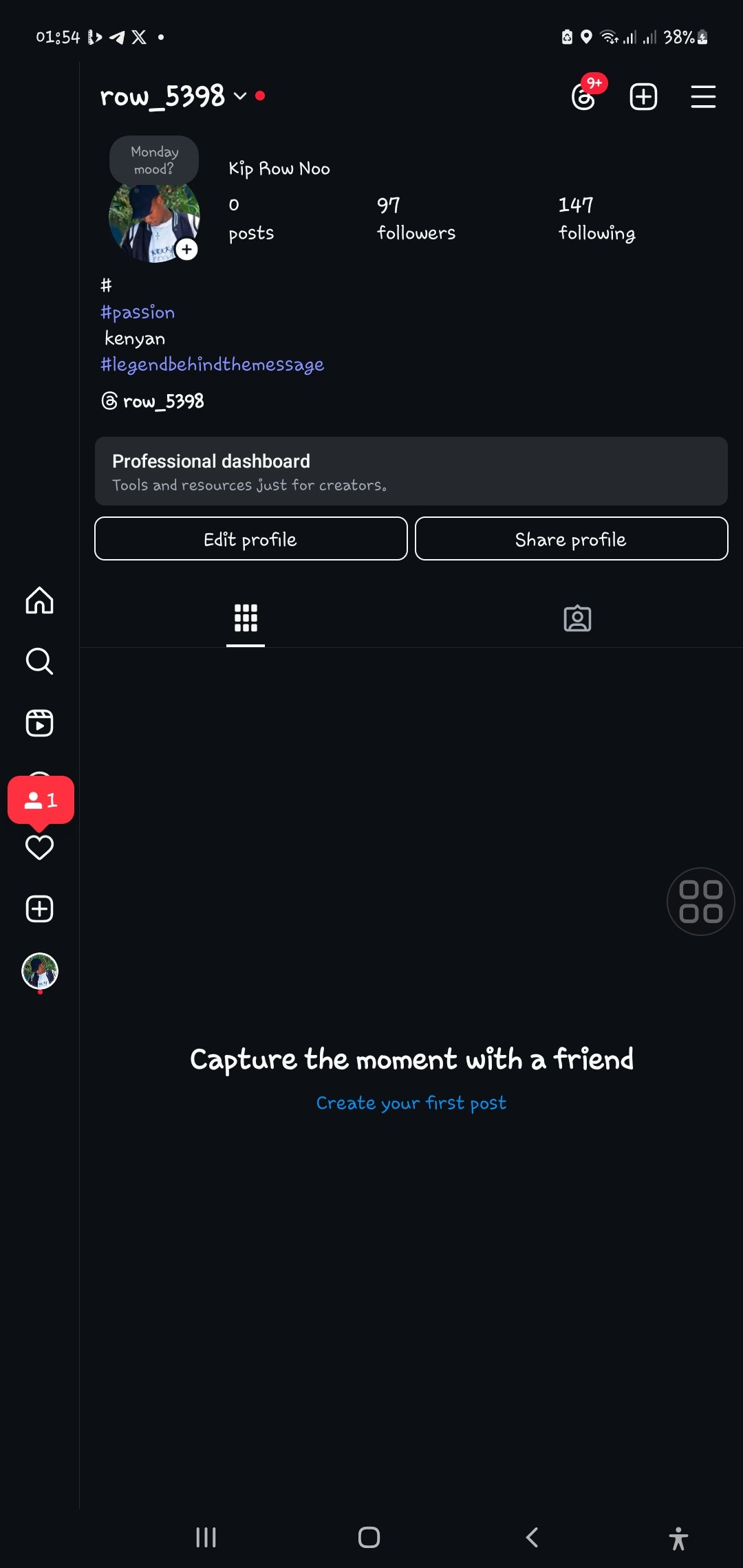Select the posts grid view tab
743x1568 pixels.
[x=246, y=618]
